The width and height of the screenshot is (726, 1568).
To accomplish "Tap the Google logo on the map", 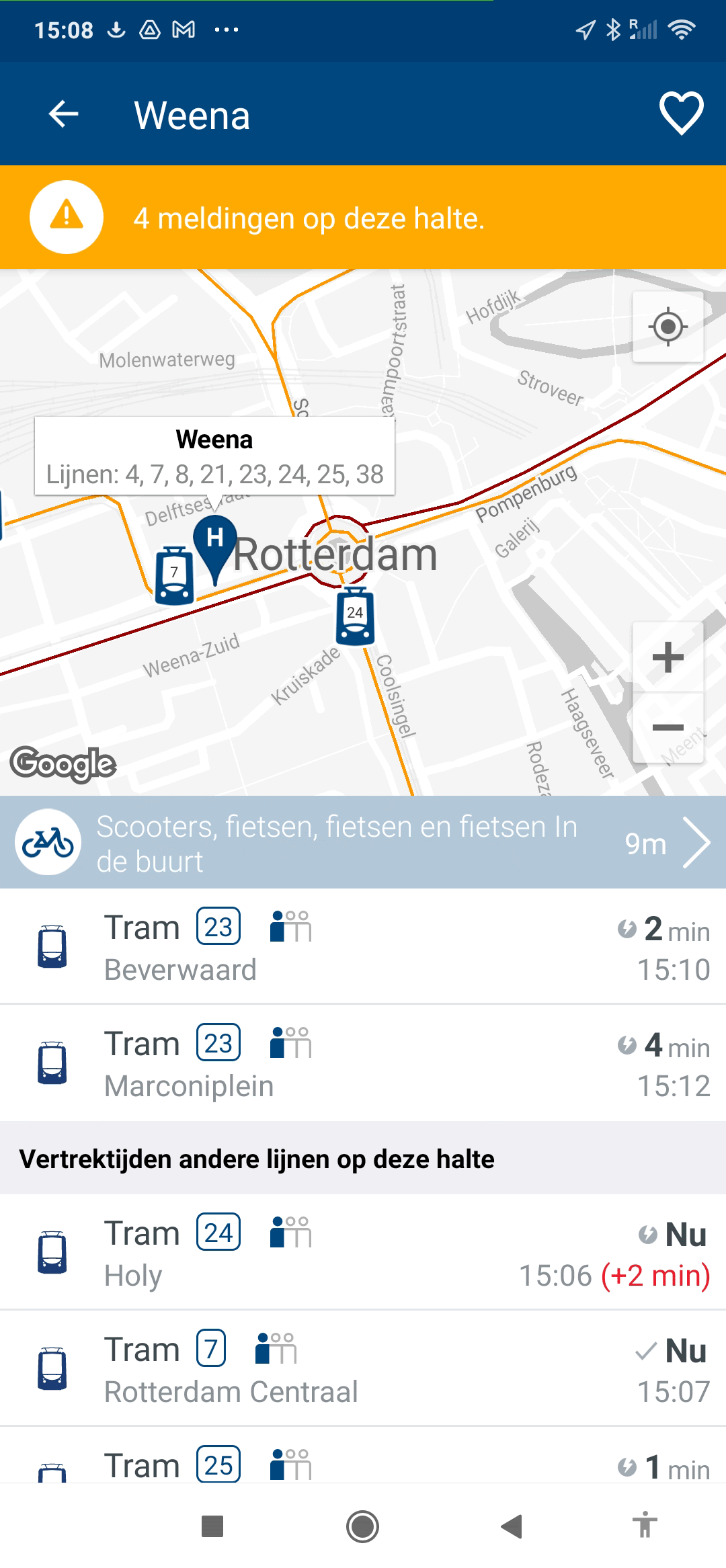I will pos(63,761).
